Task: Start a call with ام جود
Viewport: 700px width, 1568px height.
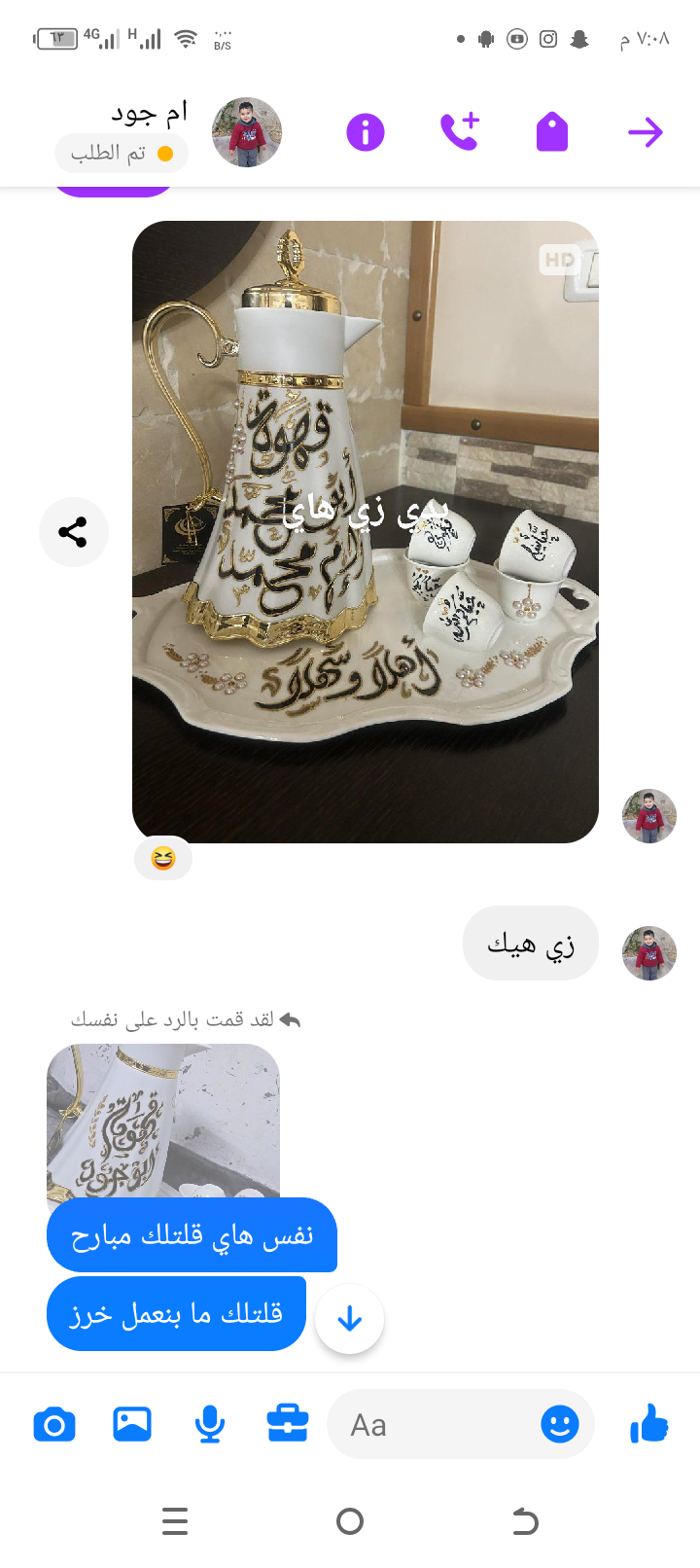Action: pos(459,132)
